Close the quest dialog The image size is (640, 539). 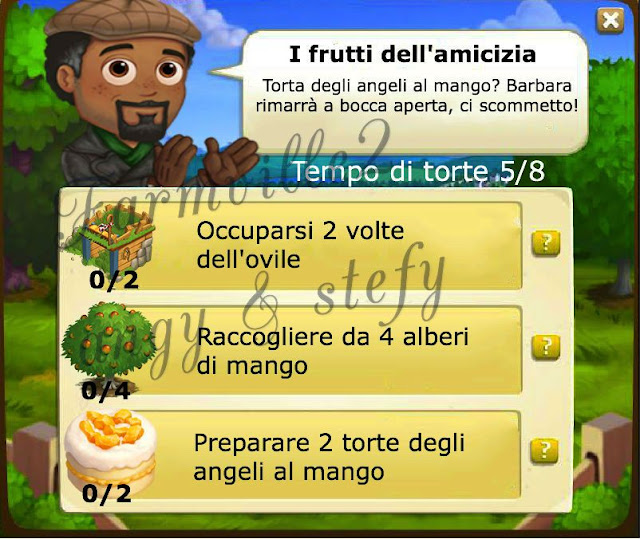tap(608, 20)
